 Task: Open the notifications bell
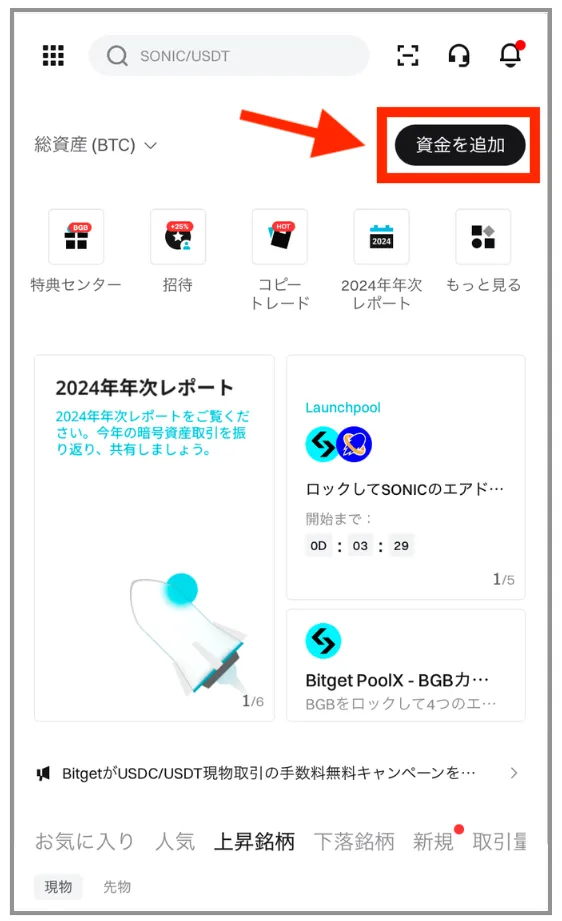[511, 55]
